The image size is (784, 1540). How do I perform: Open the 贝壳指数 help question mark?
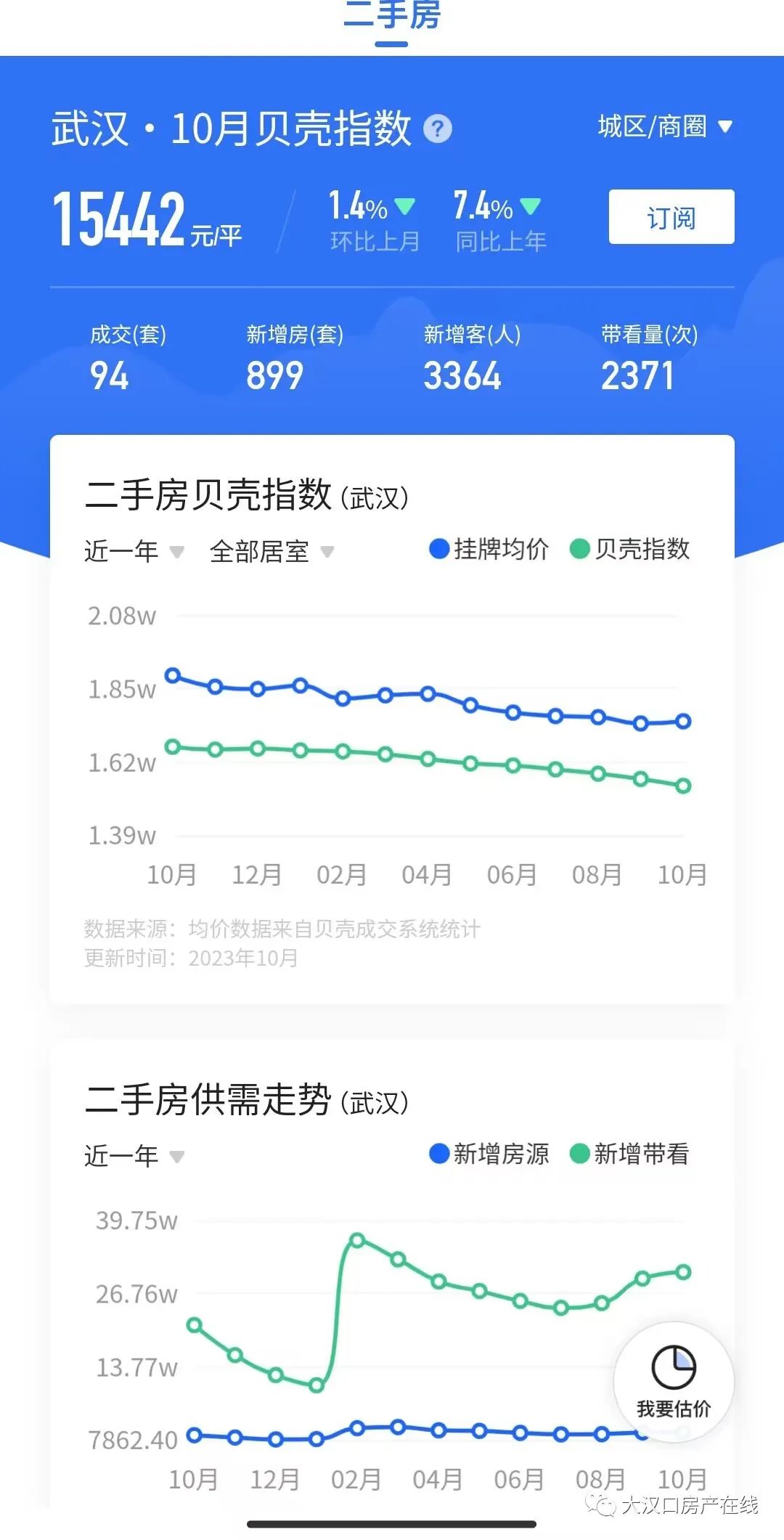pos(438,129)
